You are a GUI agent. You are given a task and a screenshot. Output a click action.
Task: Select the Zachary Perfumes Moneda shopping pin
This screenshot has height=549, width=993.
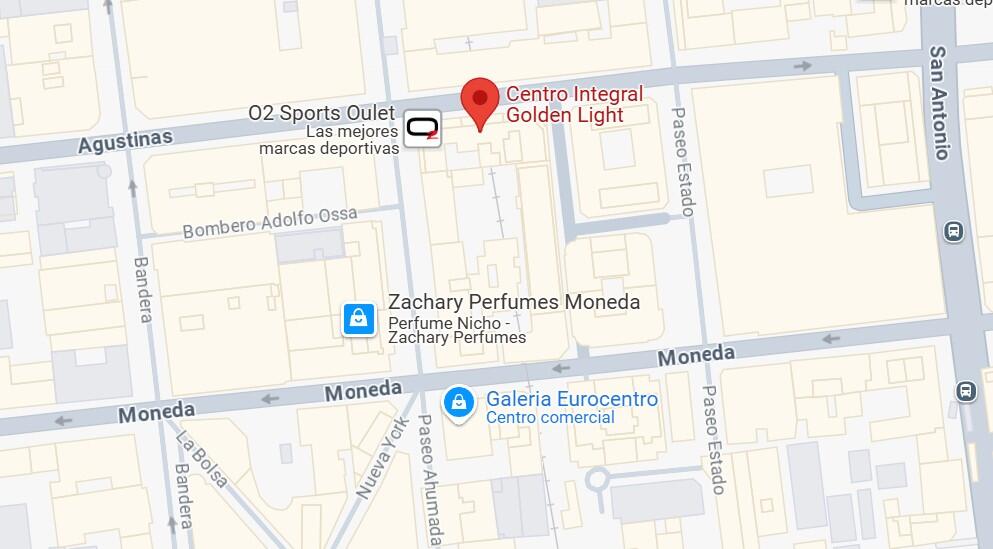pos(359,319)
